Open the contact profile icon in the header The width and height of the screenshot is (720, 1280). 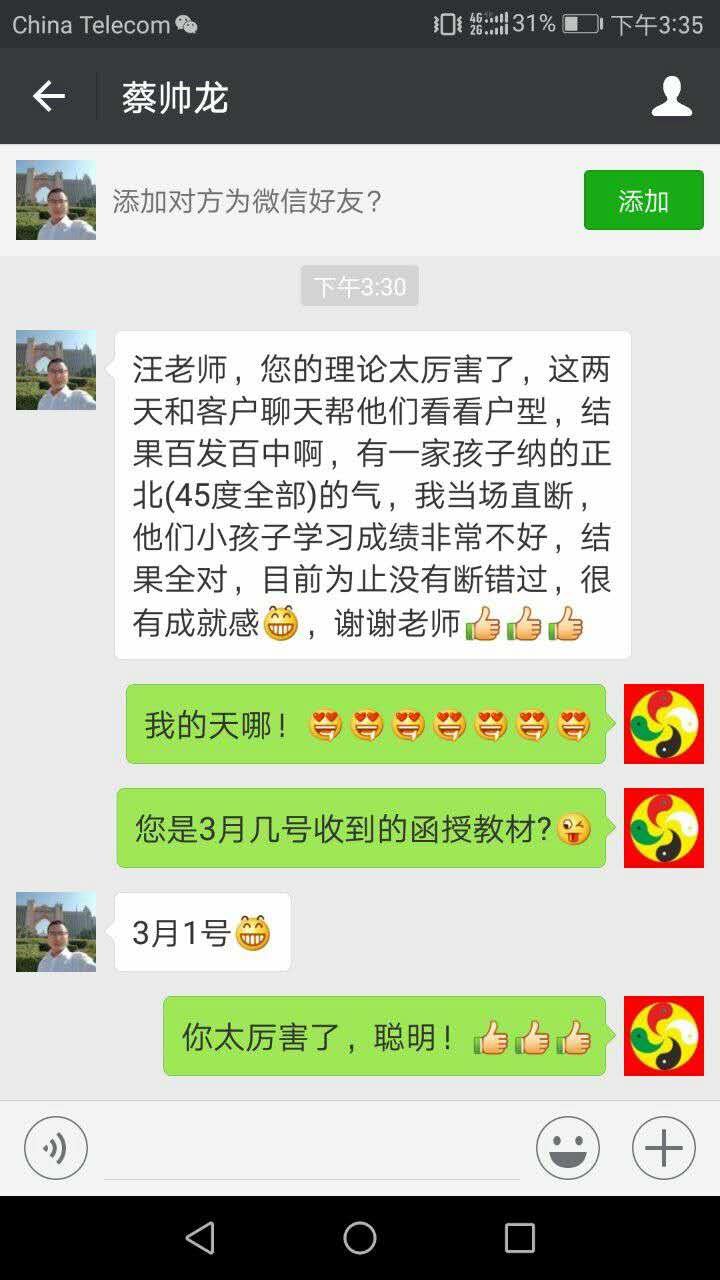pos(671,97)
